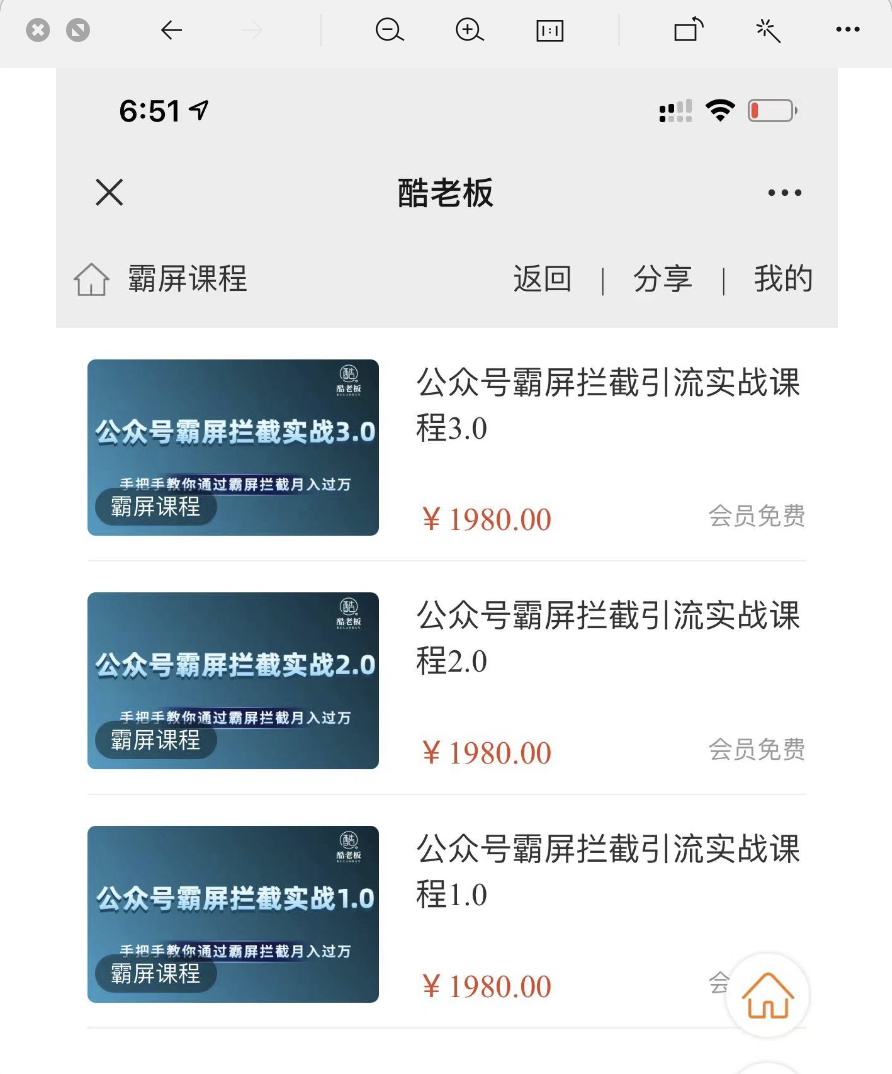Show the image at 1:1 size

tap(550, 31)
